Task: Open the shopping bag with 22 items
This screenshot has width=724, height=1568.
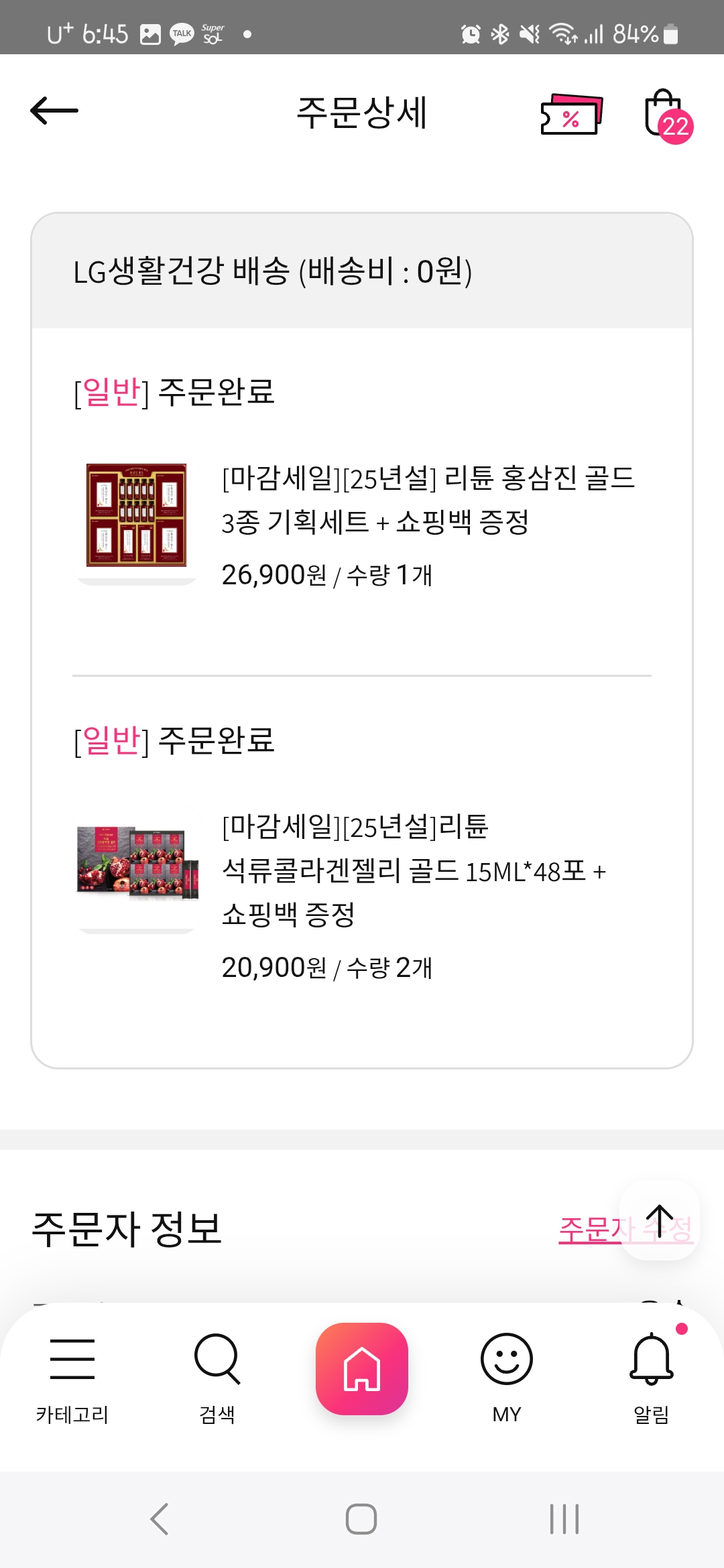Action: [x=665, y=114]
